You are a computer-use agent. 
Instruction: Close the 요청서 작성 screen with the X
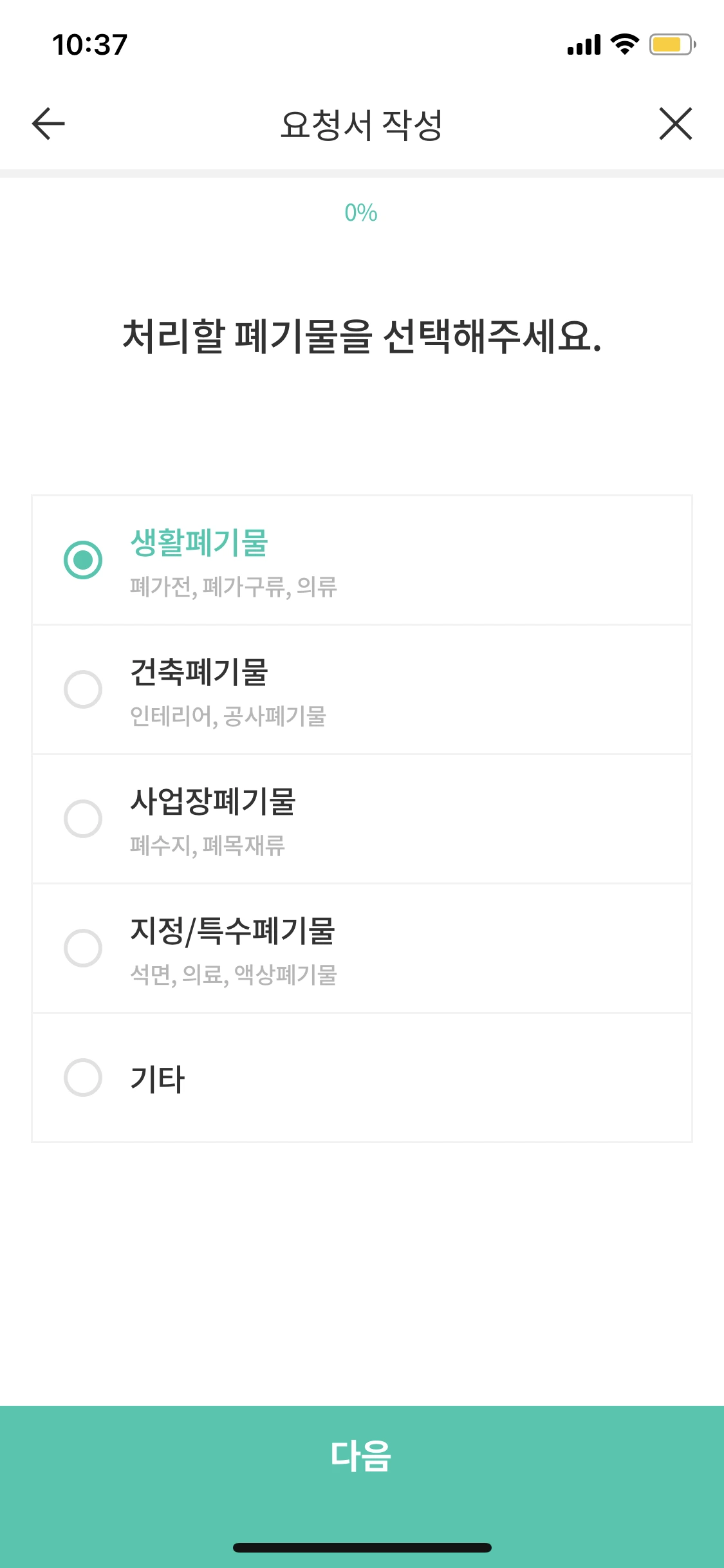pos(676,124)
